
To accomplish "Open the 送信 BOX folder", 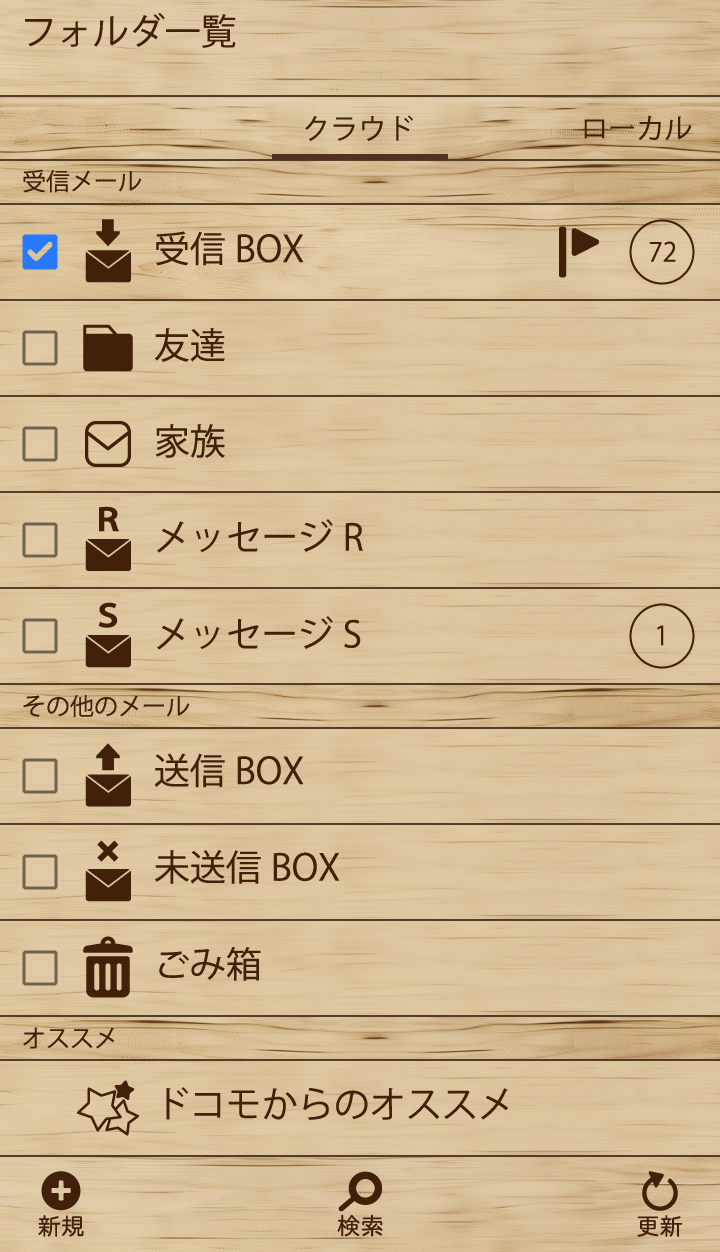I will tap(230, 772).
